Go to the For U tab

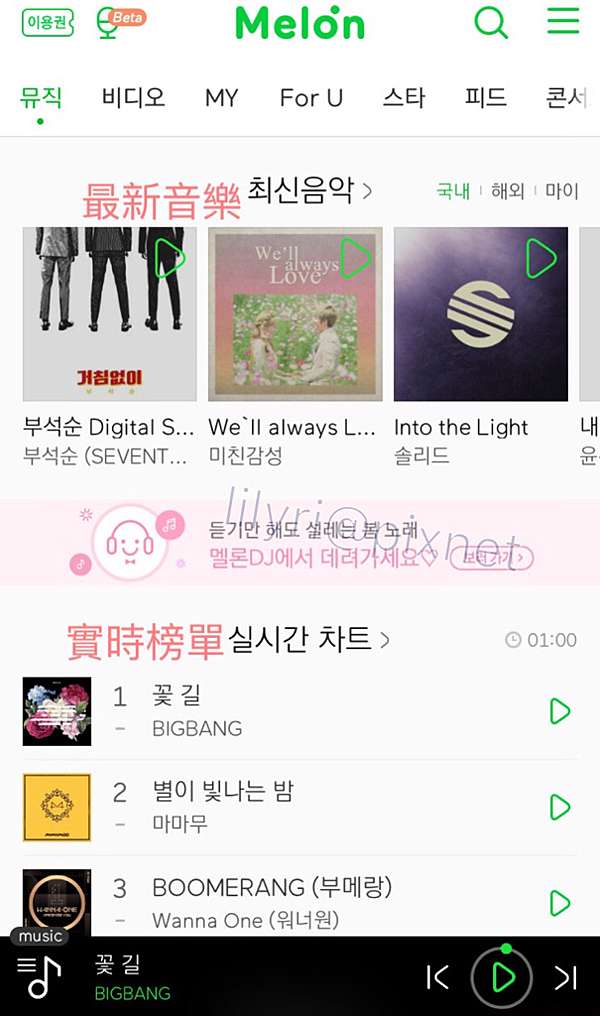(311, 98)
